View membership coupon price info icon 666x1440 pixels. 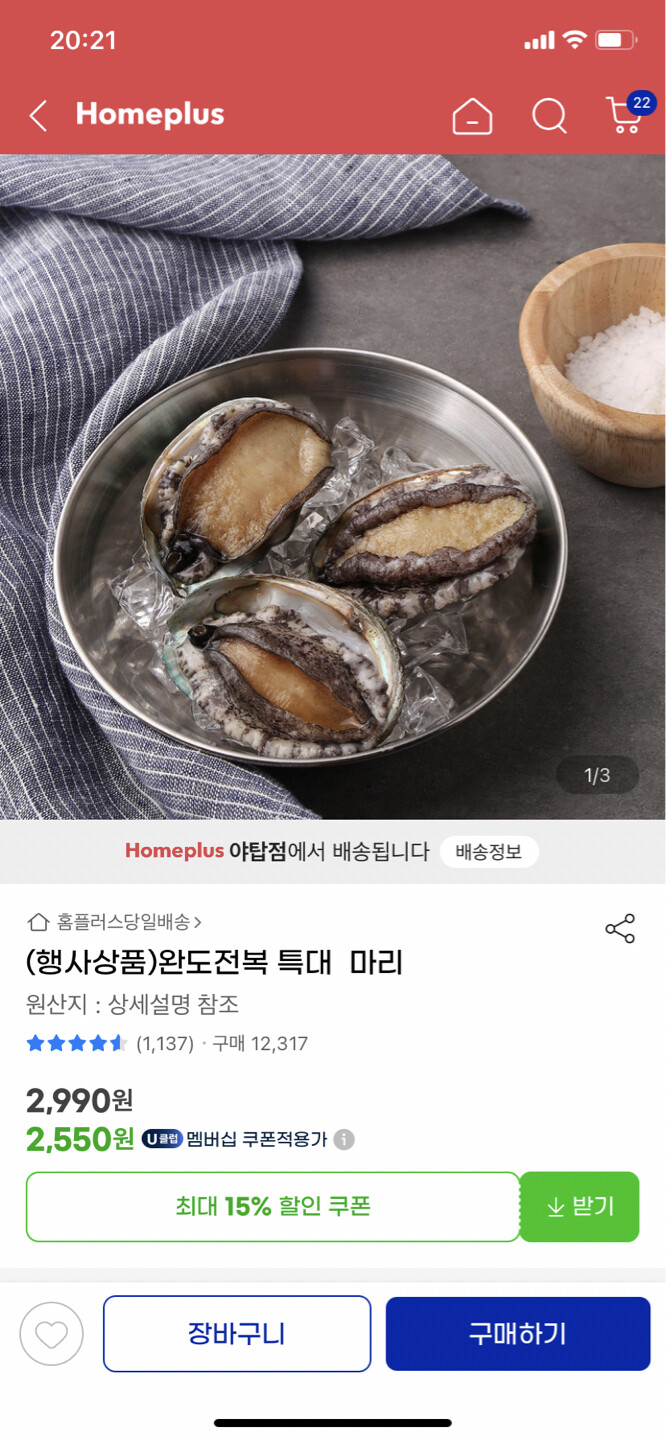(x=344, y=1139)
